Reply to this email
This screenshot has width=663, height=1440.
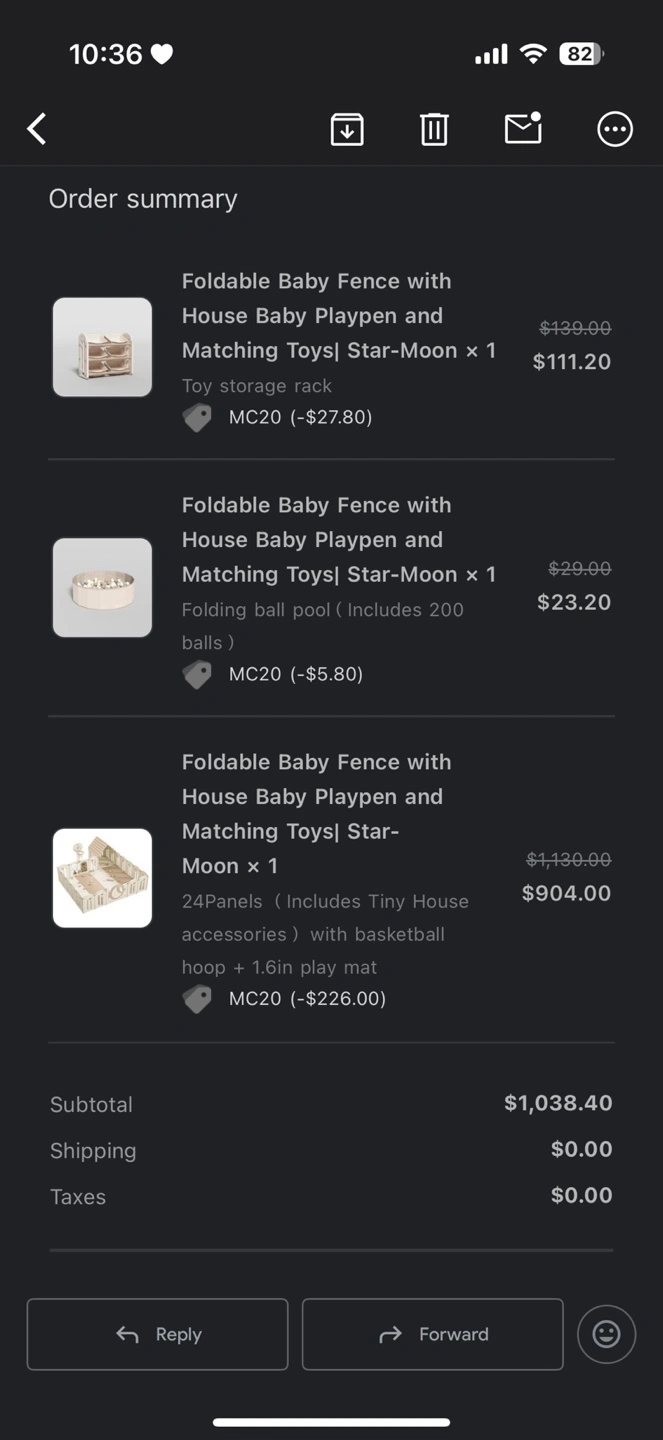tap(158, 1334)
